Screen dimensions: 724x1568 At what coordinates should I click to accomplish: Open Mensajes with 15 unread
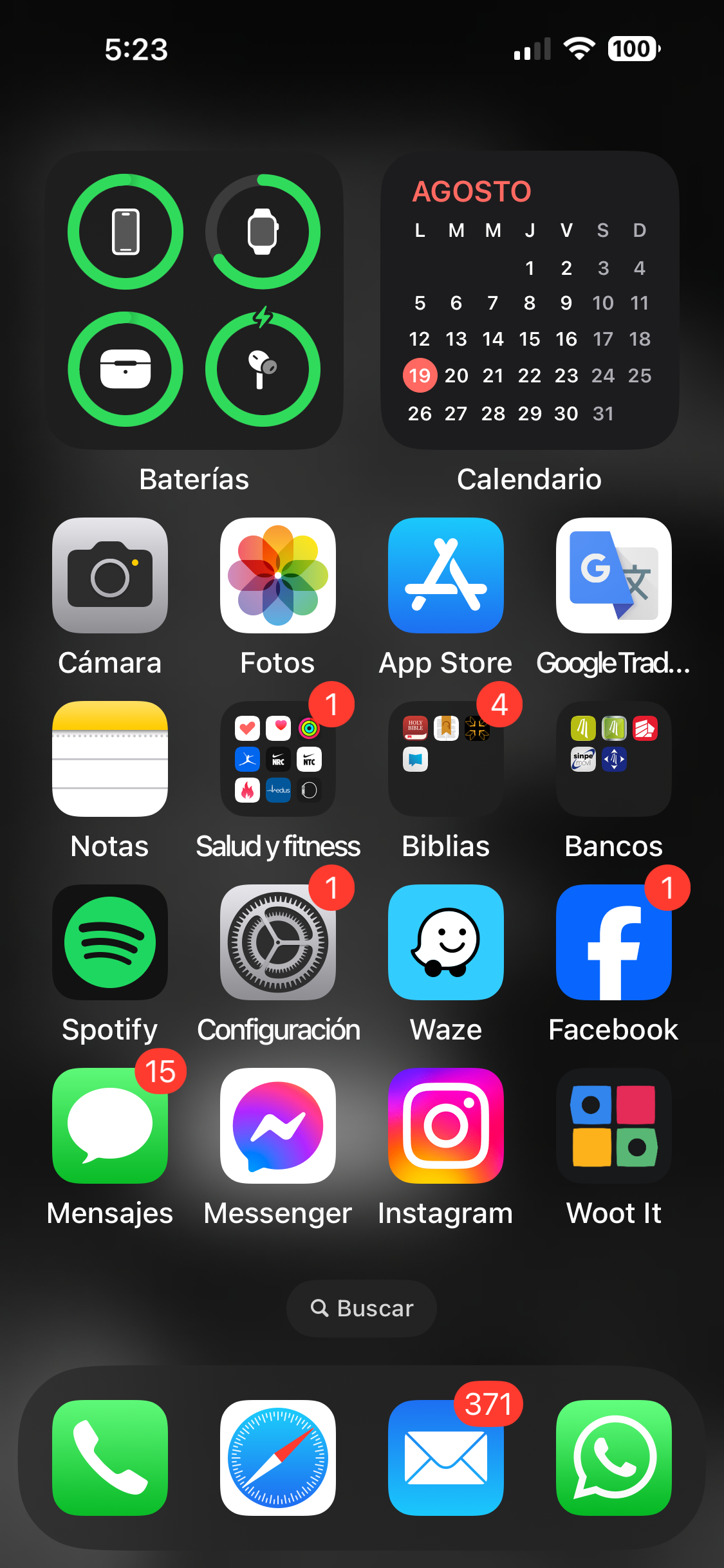110,1126
